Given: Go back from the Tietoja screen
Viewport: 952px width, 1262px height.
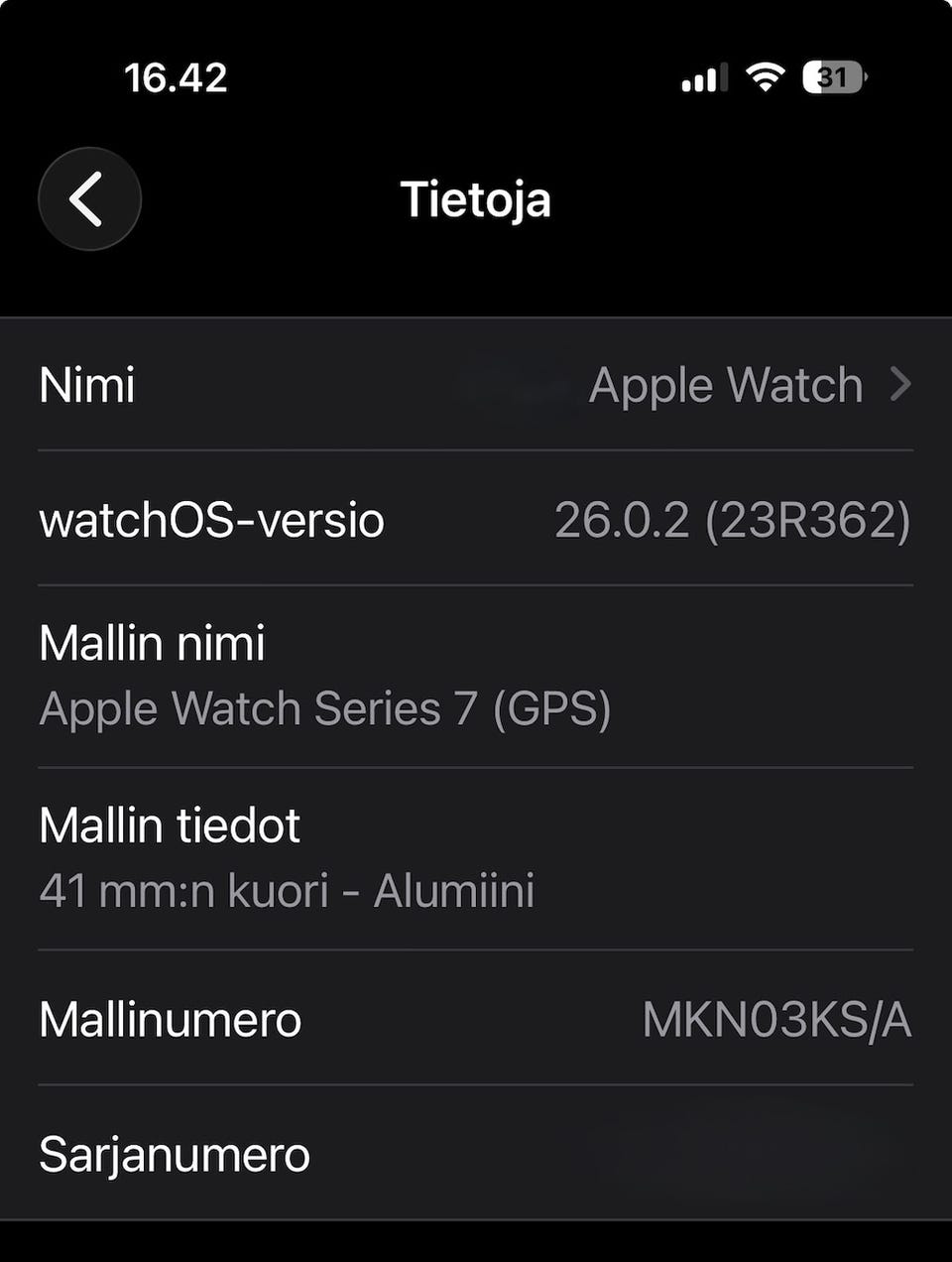Looking at the screenshot, I should (x=89, y=198).
